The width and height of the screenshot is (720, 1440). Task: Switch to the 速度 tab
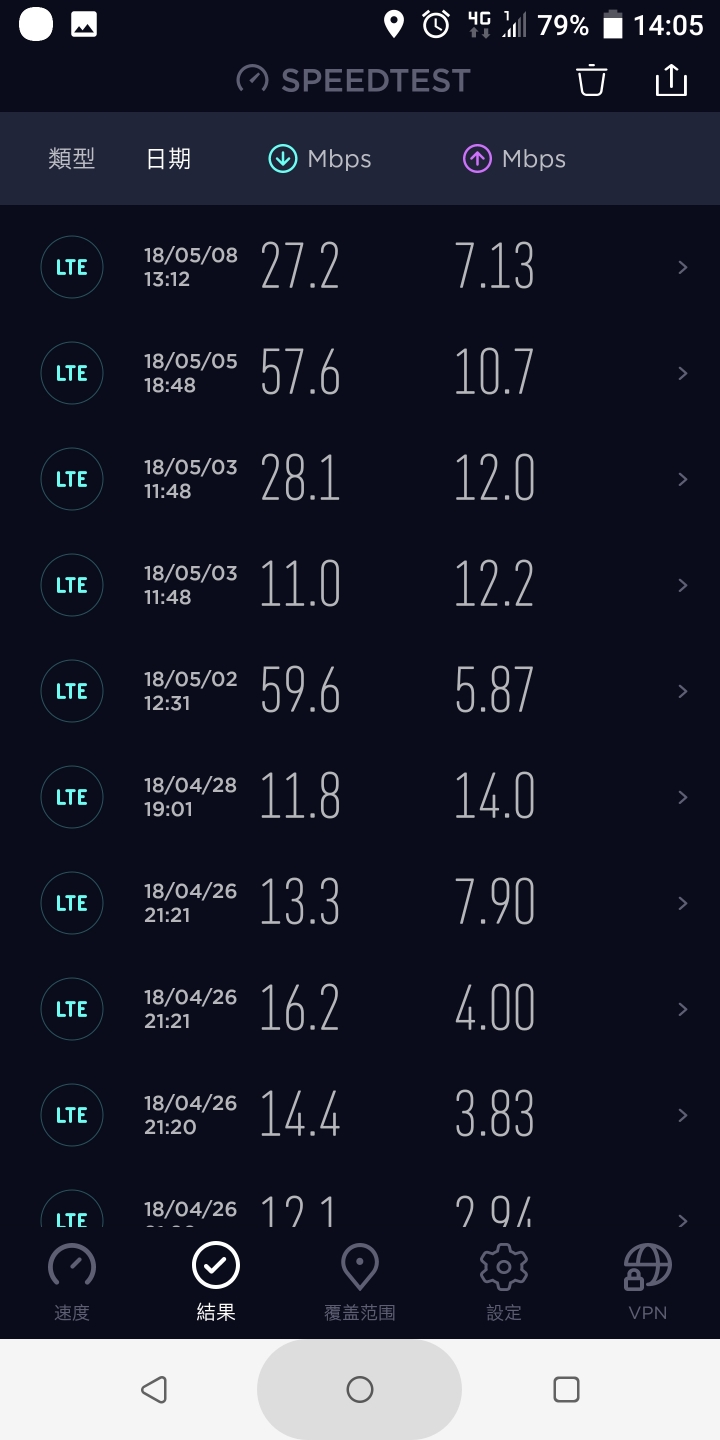pyautogui.click(x=72, y=1282)
